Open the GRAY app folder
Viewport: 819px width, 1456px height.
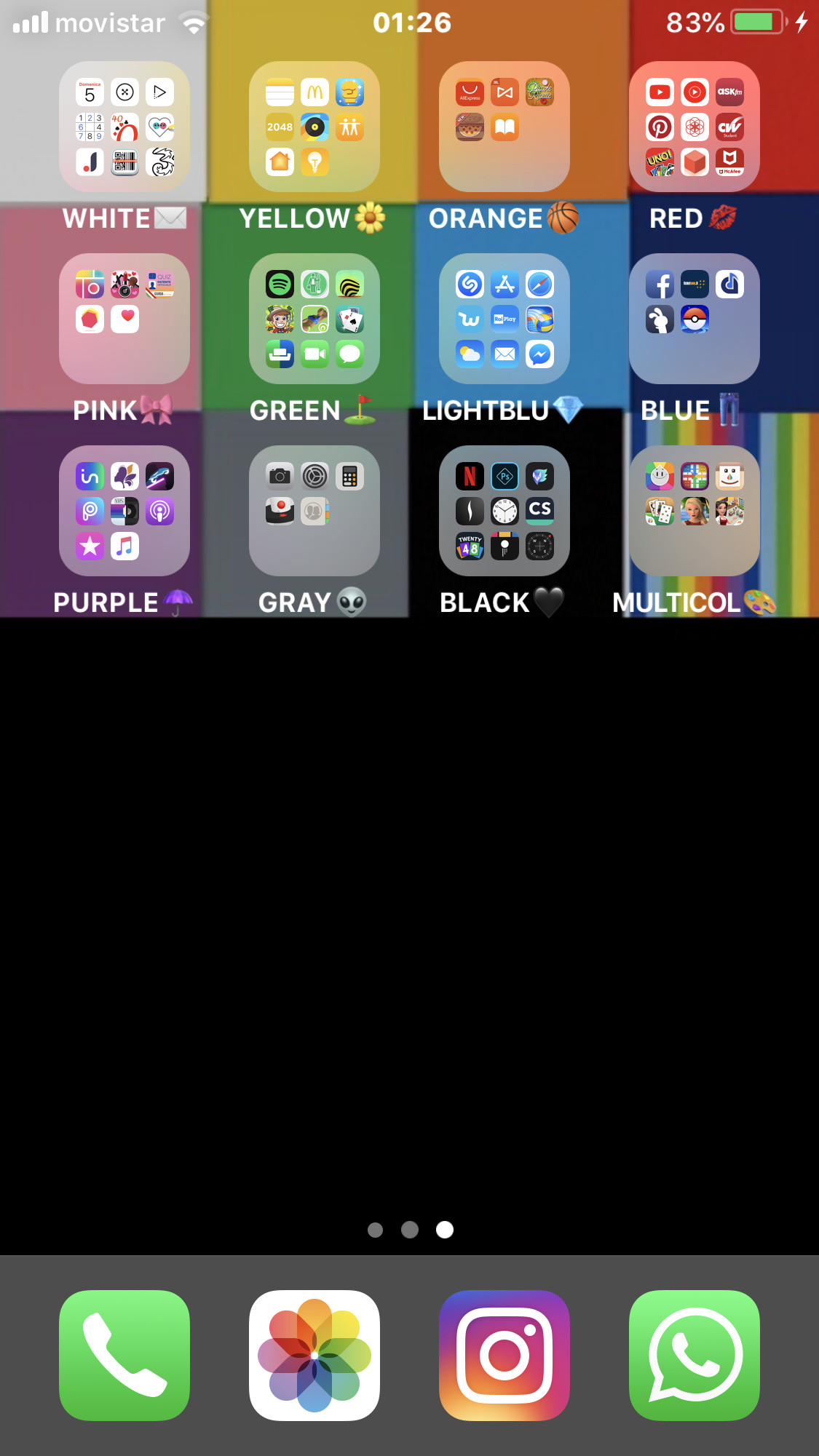tap(314, 511)
